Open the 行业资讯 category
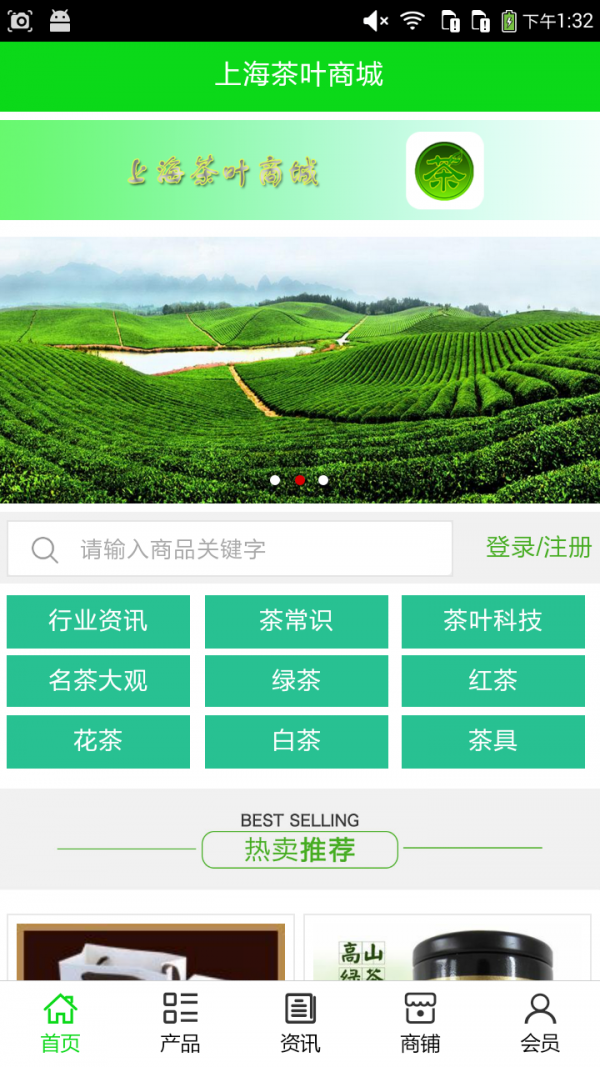 (x=98, y=621)
